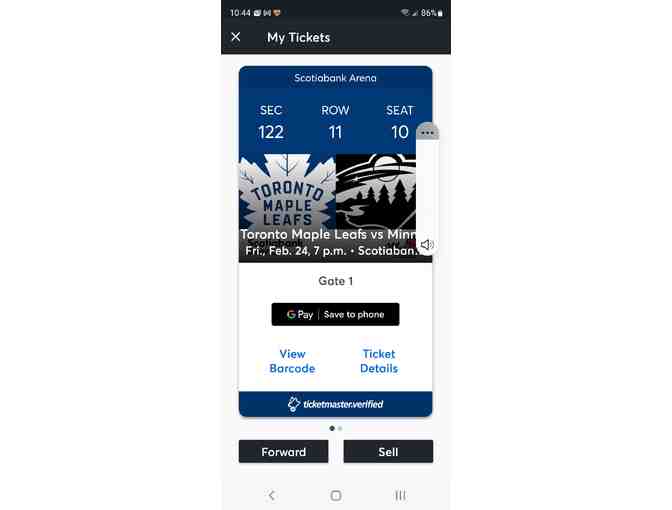This screenshot has height=510, width=672.
Task: Open View Barcode
Action: [292, 361]
